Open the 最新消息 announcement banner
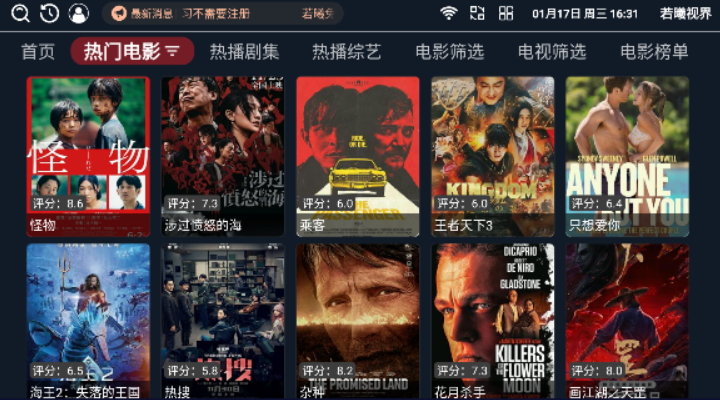This screenshot has height=400, width=720. [x=222, y=14]
